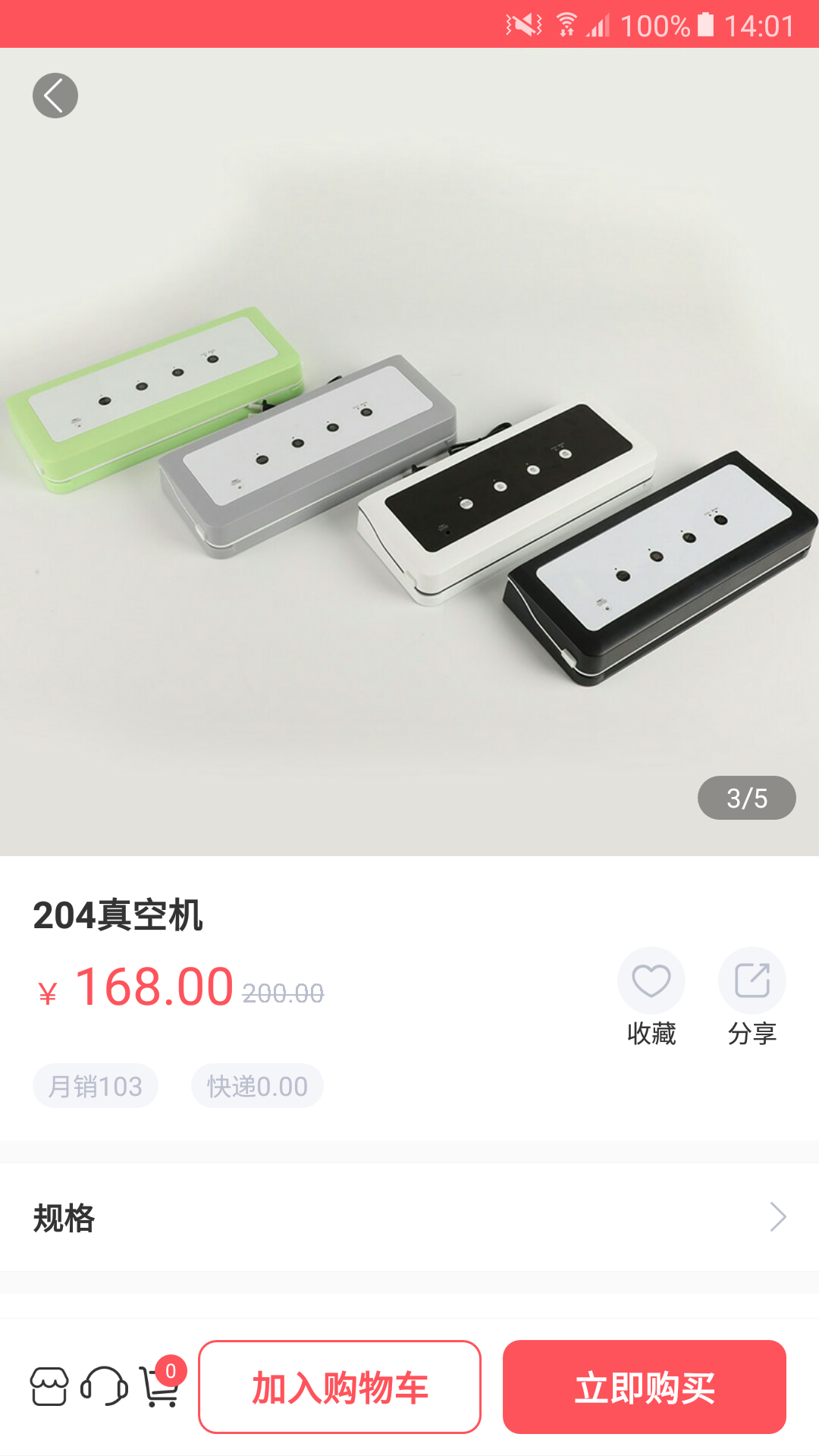Expand the 规格 specifications section
819x1456 pixels.
[64, 1216]
